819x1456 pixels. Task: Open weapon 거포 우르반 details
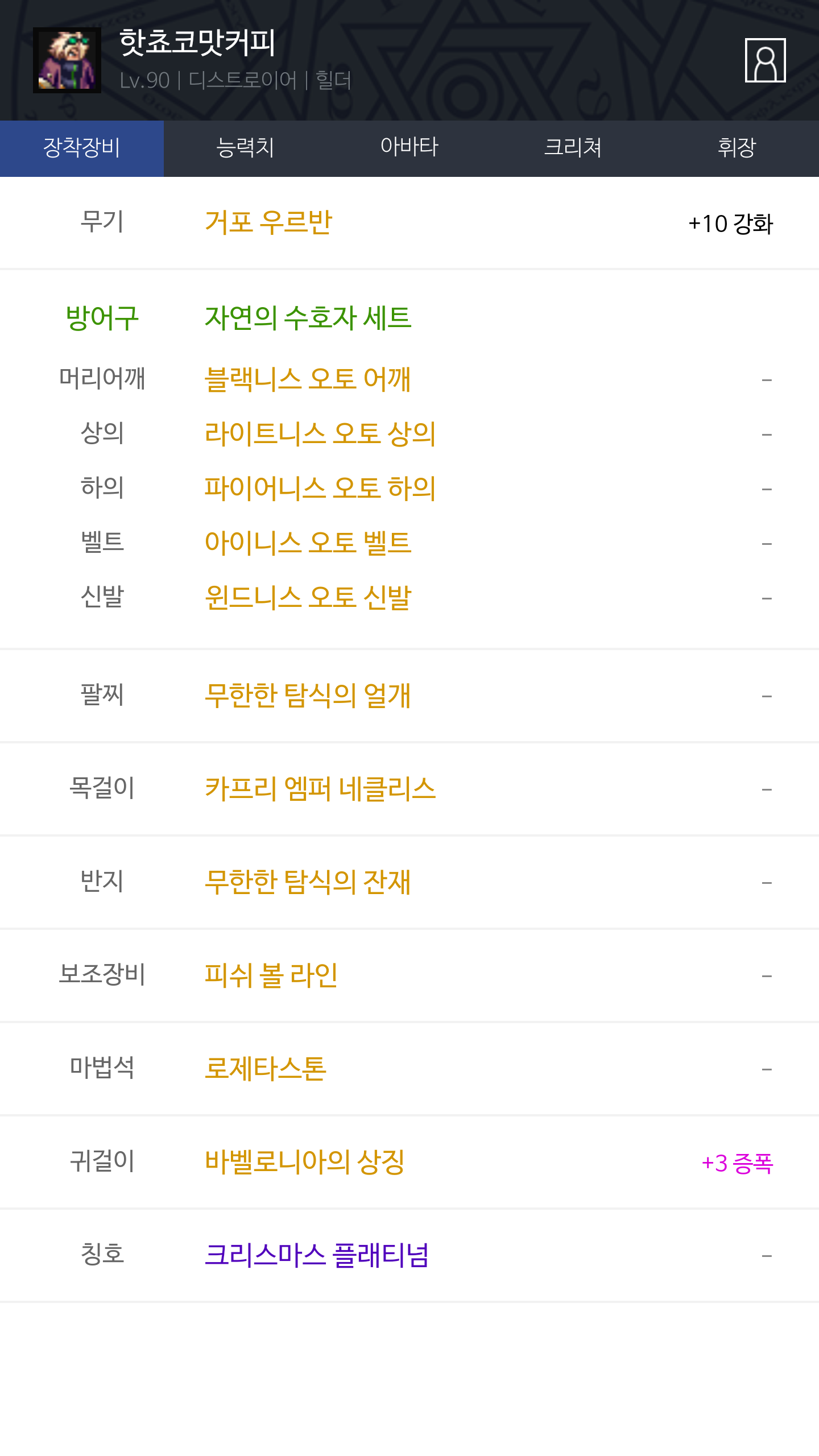pos(268,222)
